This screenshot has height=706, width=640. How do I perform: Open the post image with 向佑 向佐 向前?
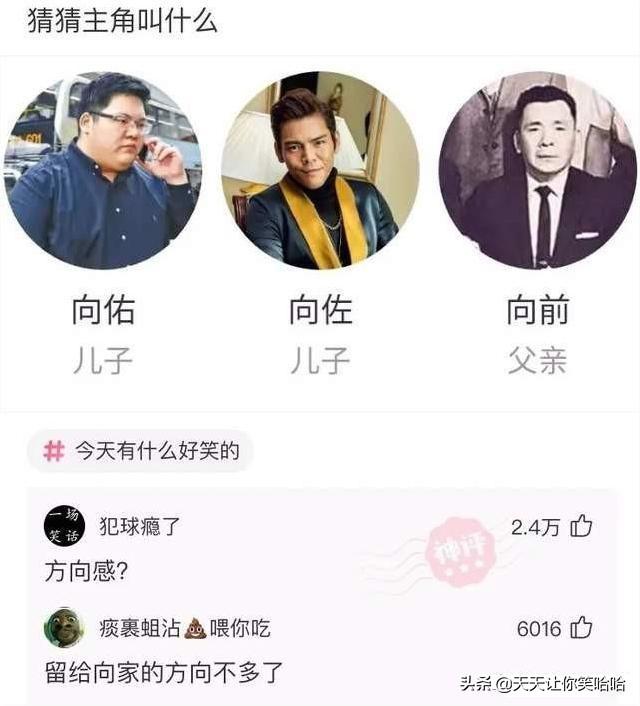click(x=320, y=230)
